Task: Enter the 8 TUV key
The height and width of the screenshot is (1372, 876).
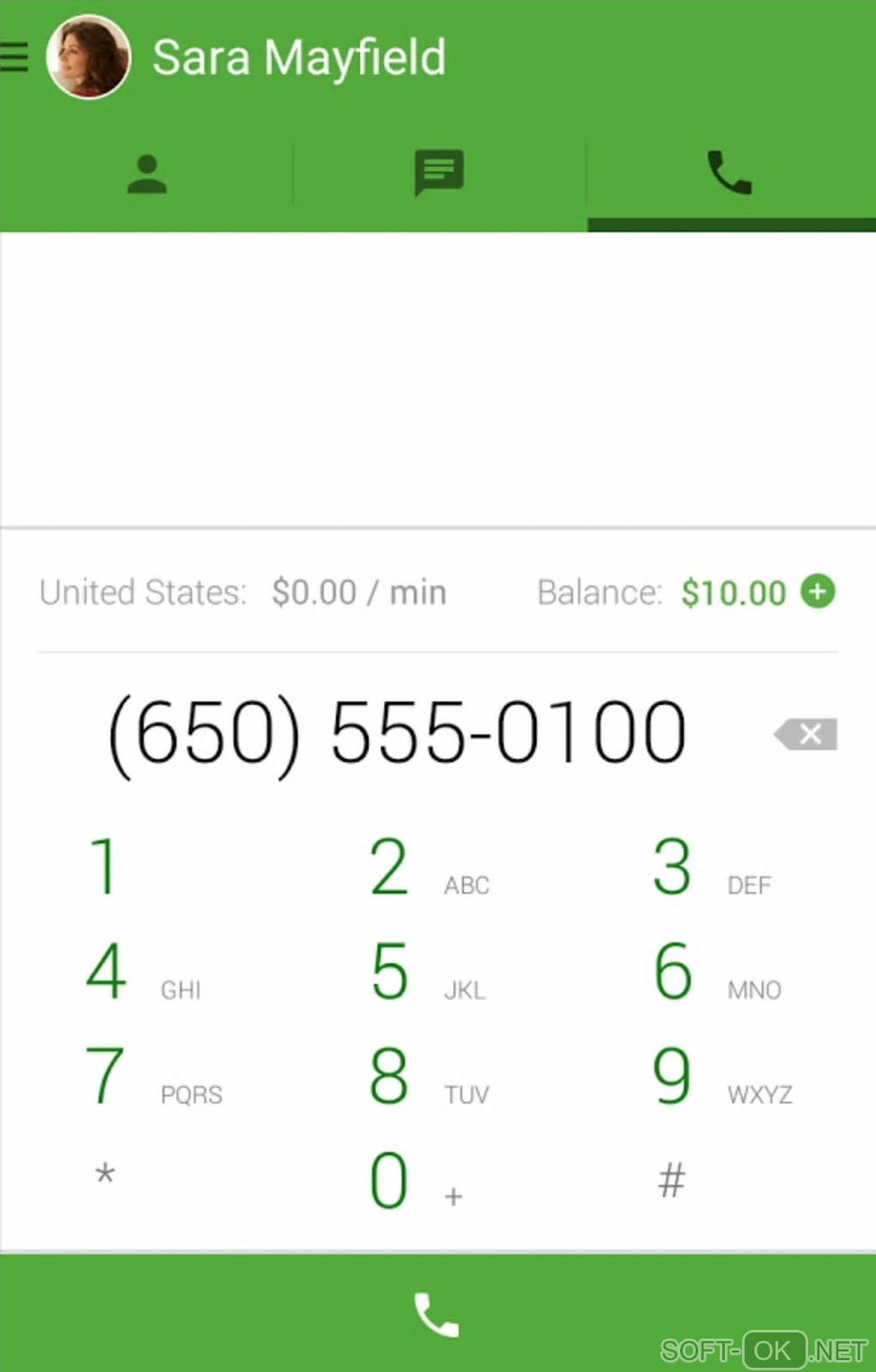Action: pyautogui.click(x=390, y=1076)
